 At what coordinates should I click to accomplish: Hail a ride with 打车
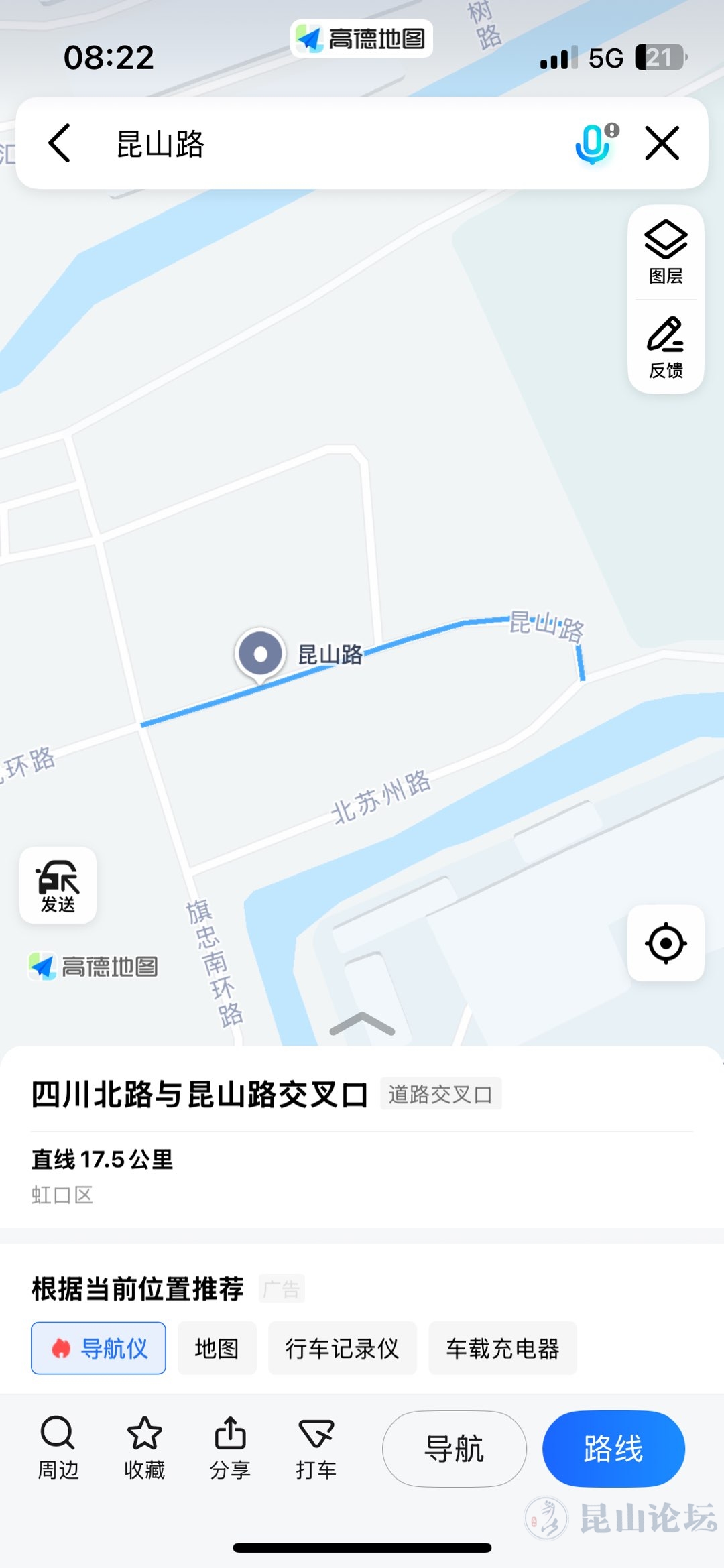point(316,1448)
